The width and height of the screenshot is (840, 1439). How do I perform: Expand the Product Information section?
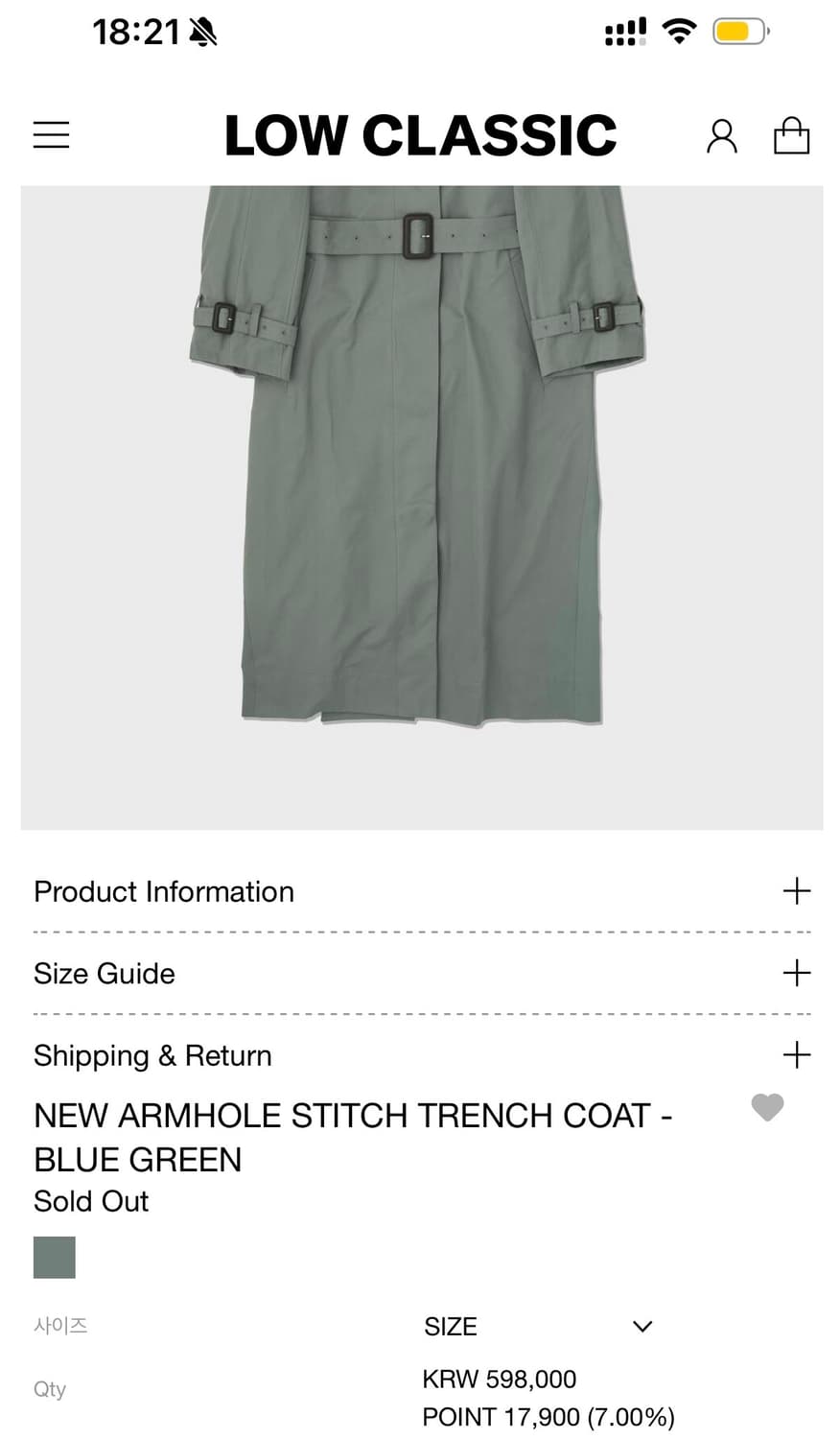tap(796, 891)
